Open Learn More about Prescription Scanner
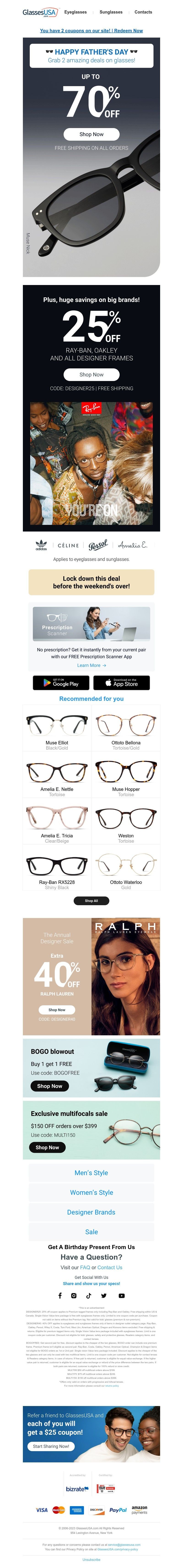The width and height of the screenshot is (183, 1568). [x=91, y=665]
